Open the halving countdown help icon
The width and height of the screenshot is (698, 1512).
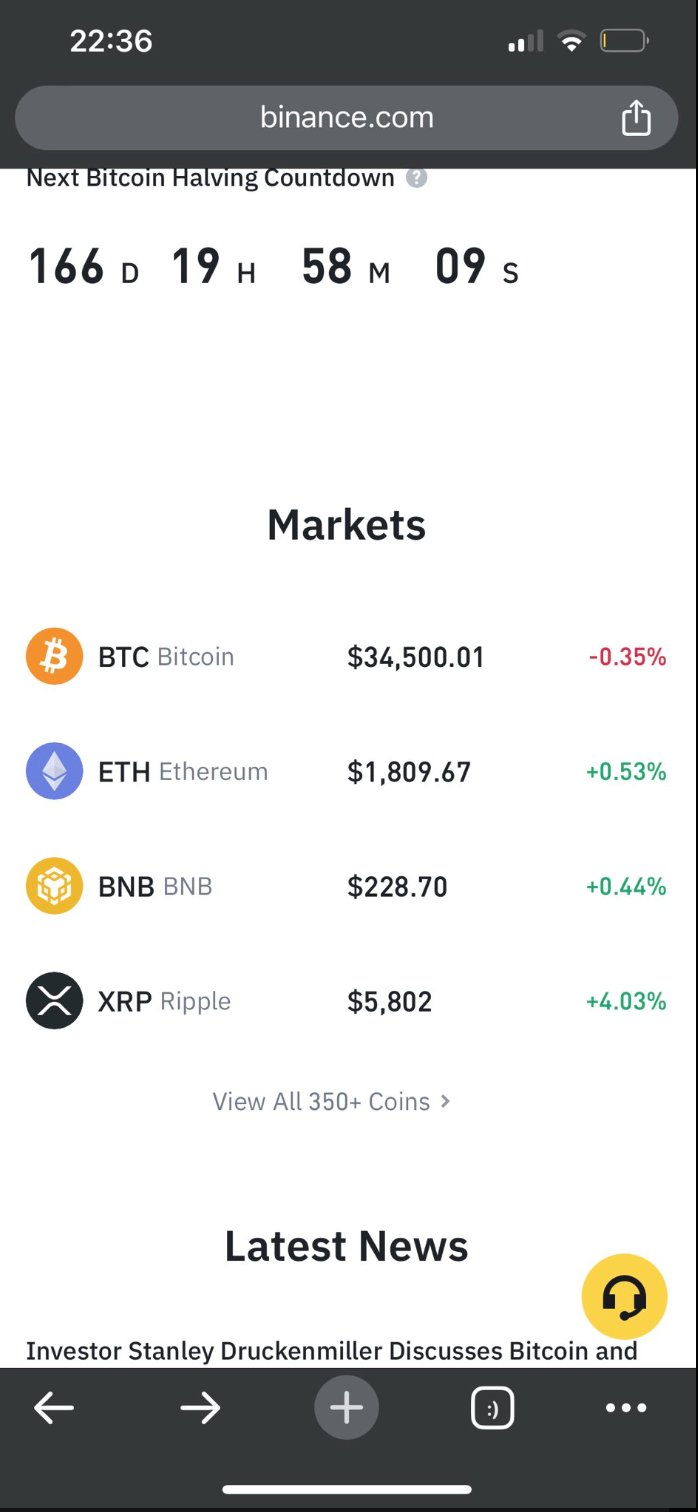(417, 178)
